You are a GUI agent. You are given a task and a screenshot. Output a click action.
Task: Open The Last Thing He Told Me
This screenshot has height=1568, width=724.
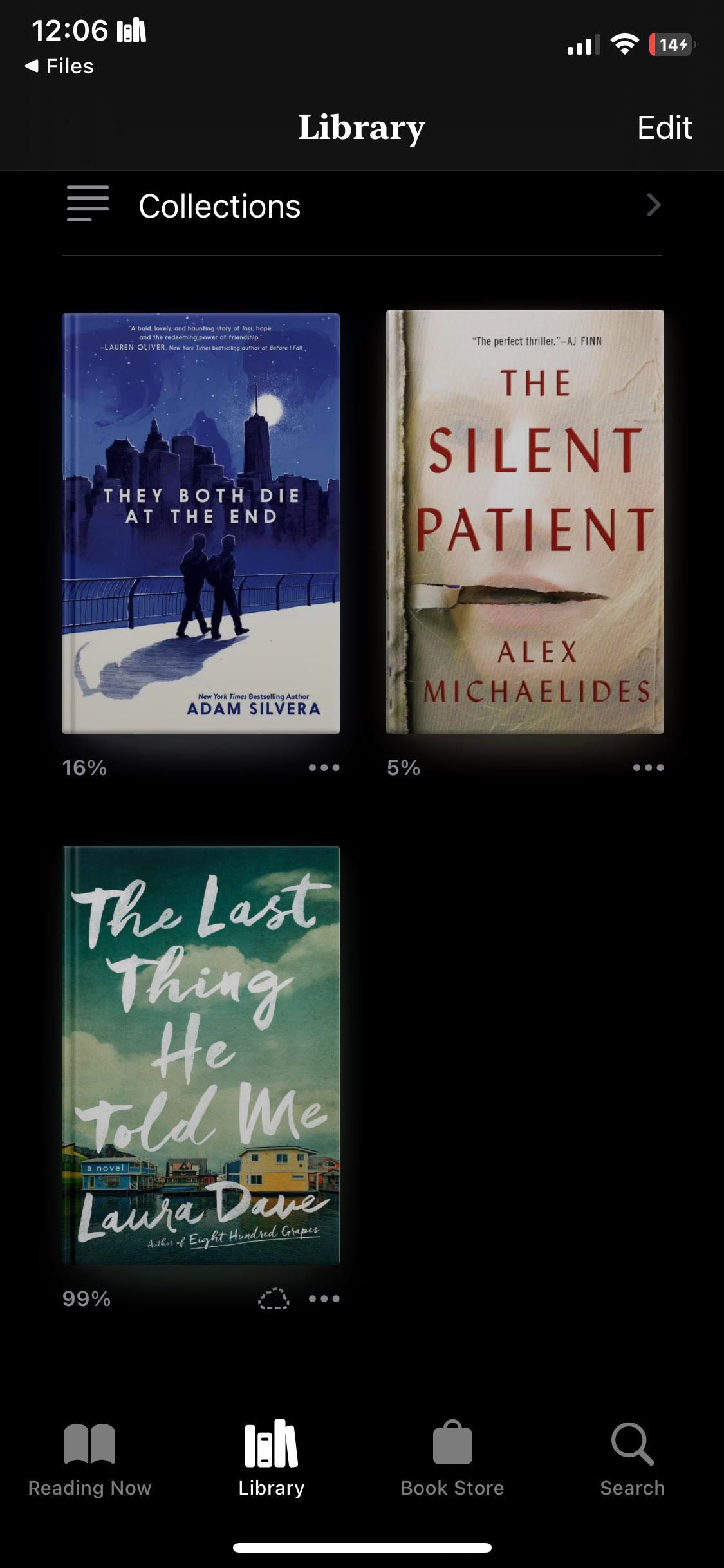coord(201,1054)
